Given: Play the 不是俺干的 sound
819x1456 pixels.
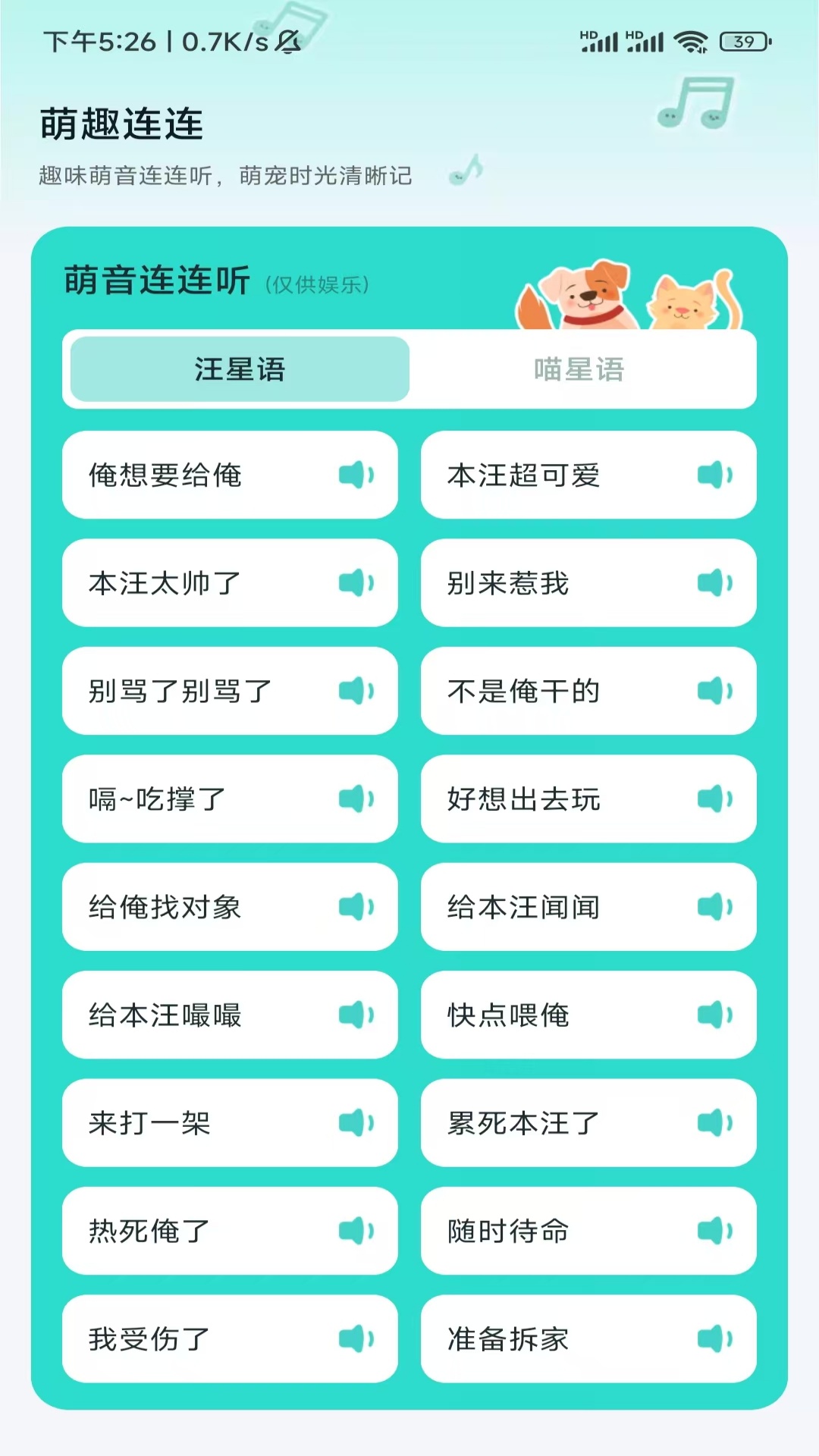Looking at the screenshot, I should click(x=588, y=691).
